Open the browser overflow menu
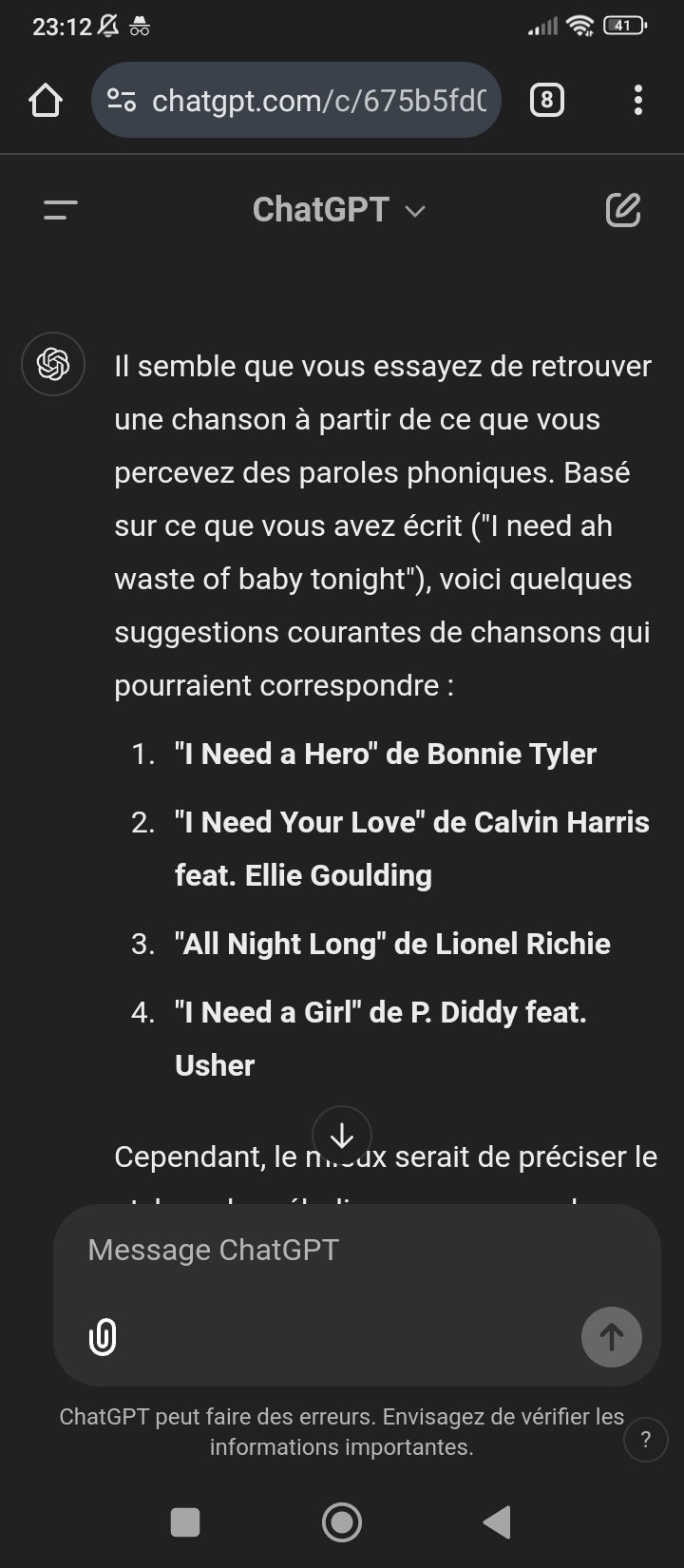The width and height of the screenshot is (684, 1568). (637, 100)
